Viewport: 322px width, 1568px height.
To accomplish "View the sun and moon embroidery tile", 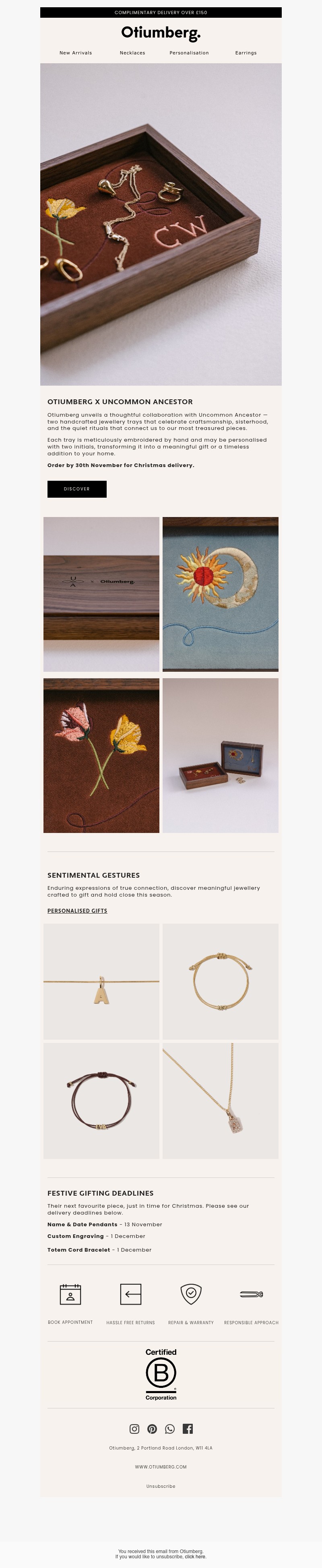I will pyautogui.click(x=220, y=594).
